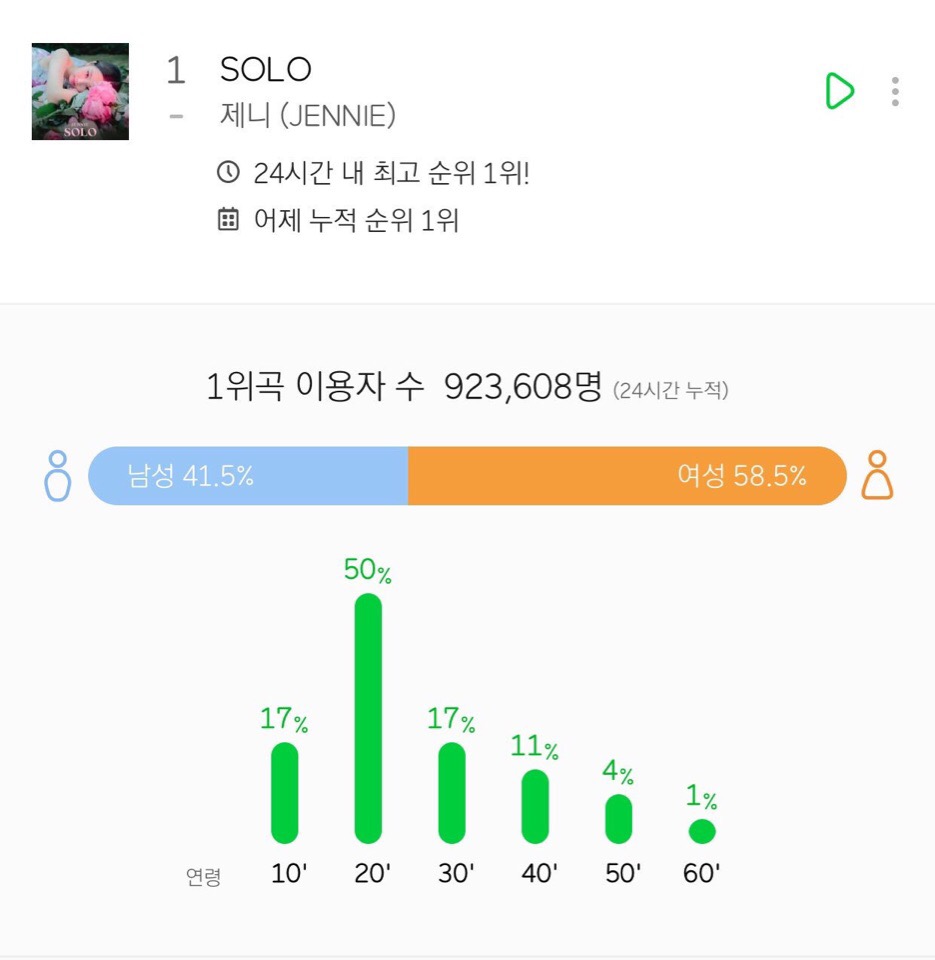The width and height of the screenshot is (935, 960).
Task: Open the more options menu for SOLO
Action: pos(895,91)
